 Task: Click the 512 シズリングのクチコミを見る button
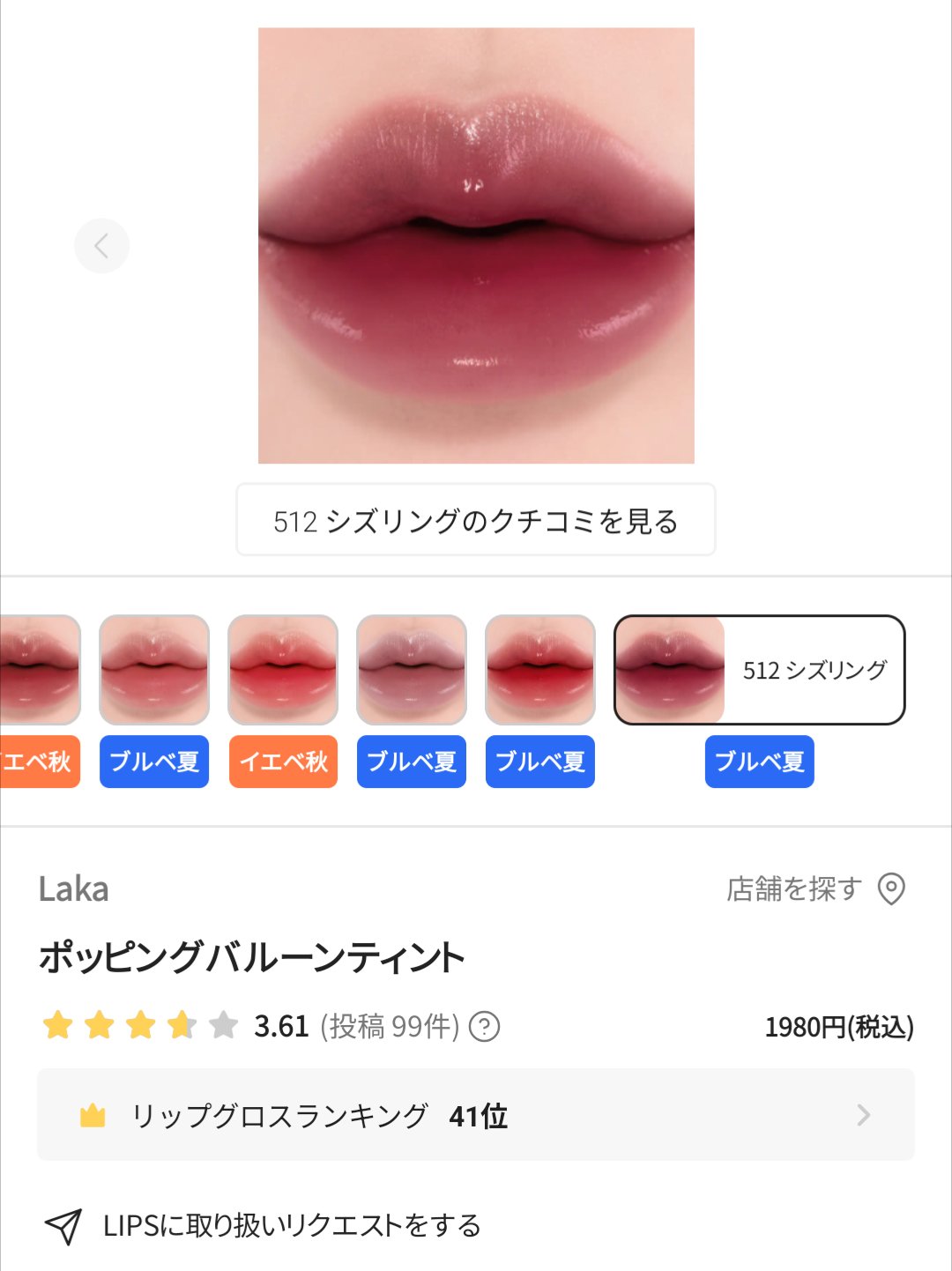[x=475, y=521]
